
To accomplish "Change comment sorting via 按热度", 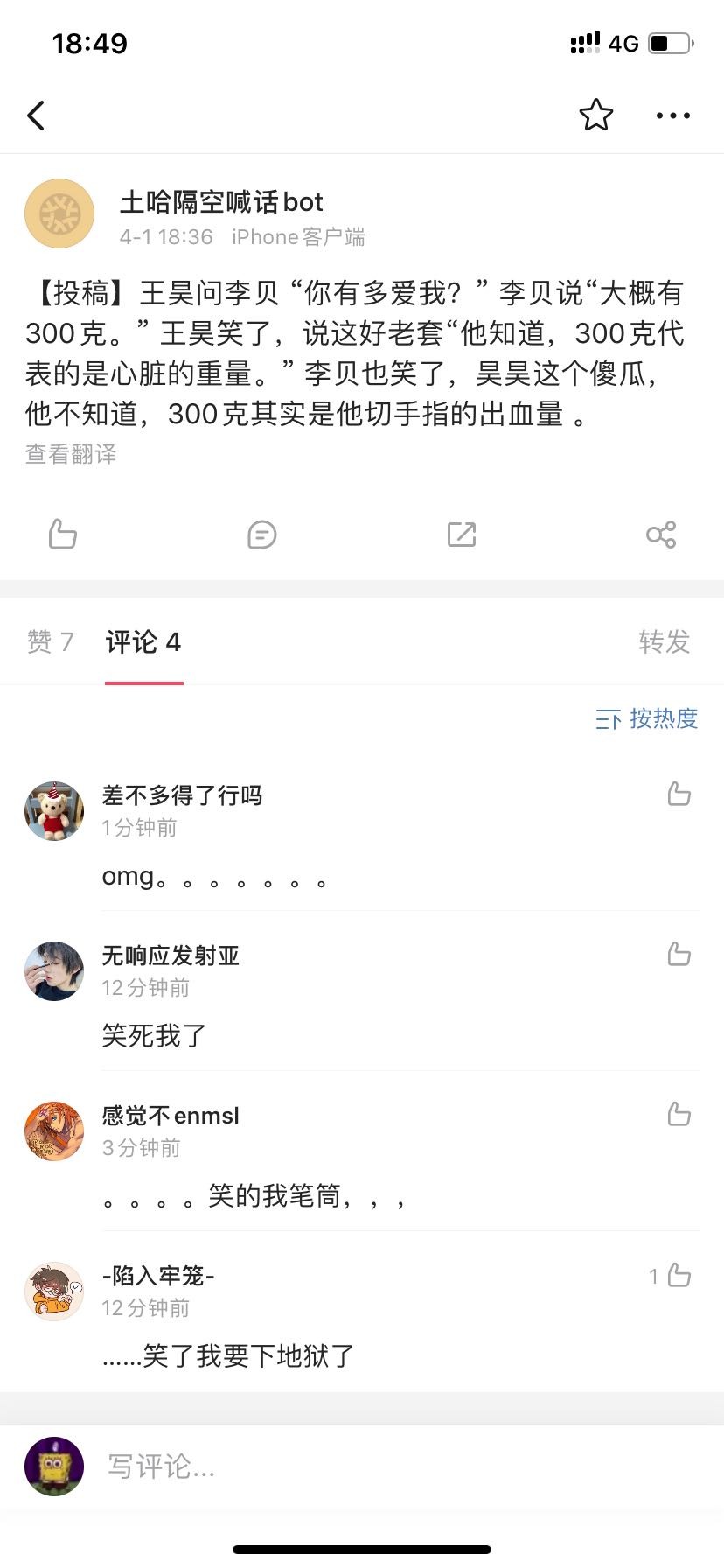I will click(x=646, y=719).
